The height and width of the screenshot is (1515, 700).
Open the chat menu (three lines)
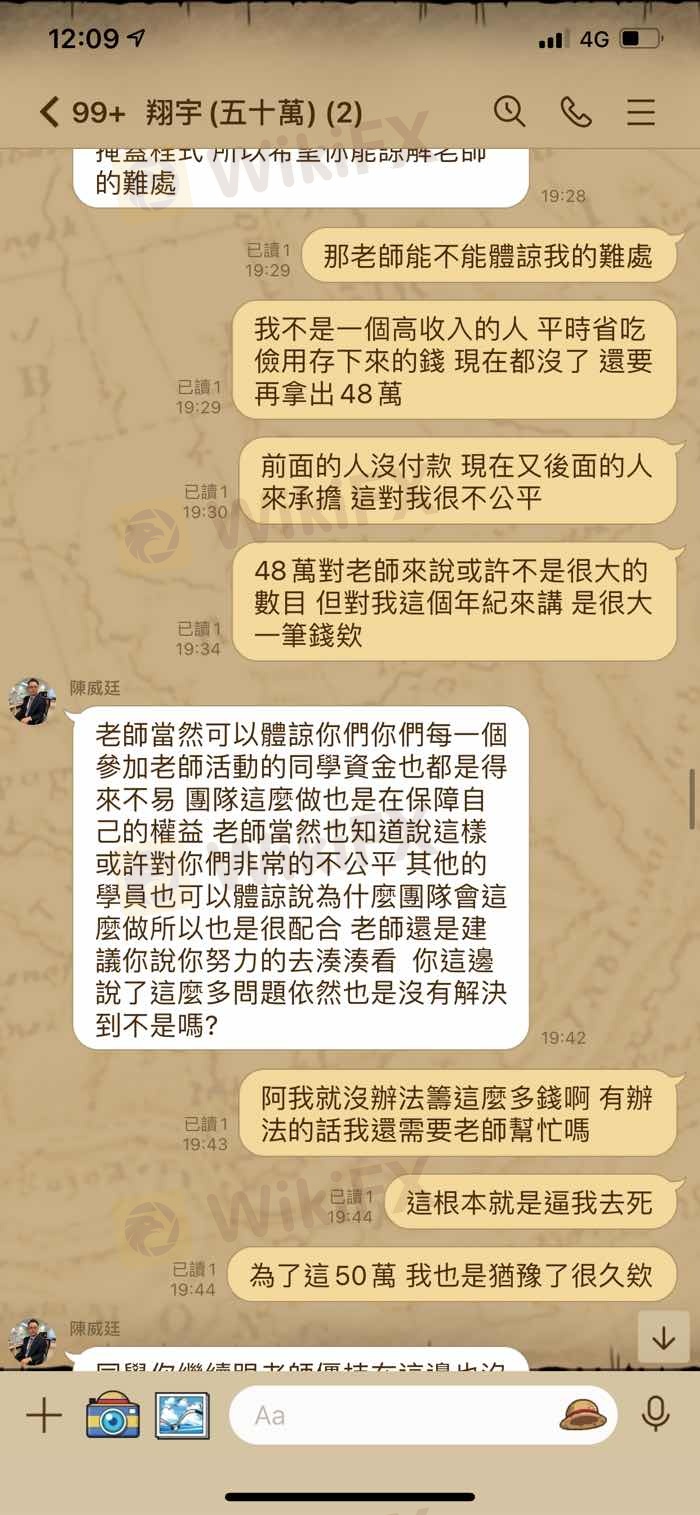click(x=641, y=112)
